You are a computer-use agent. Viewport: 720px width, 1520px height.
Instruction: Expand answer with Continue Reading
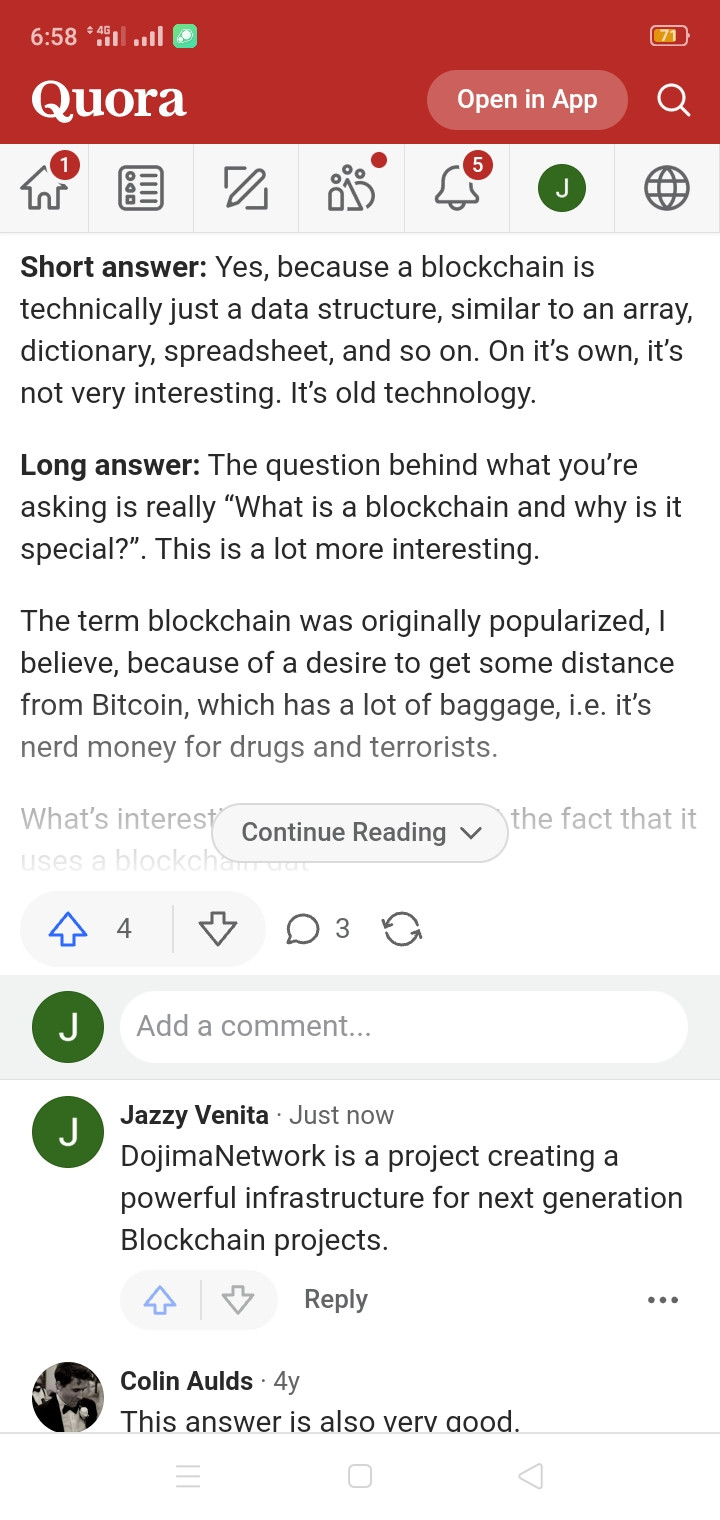tap(360, 832)
